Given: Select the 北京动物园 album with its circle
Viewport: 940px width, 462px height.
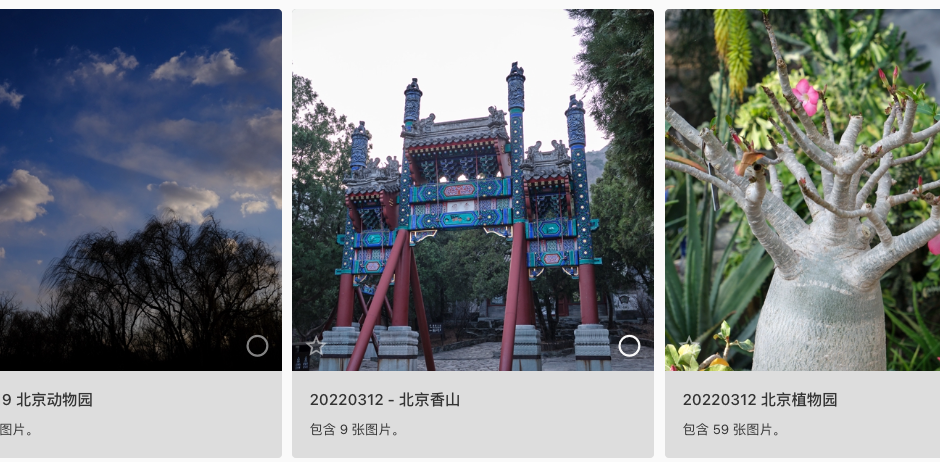Looking at the screenshot, I should (257, 346).
